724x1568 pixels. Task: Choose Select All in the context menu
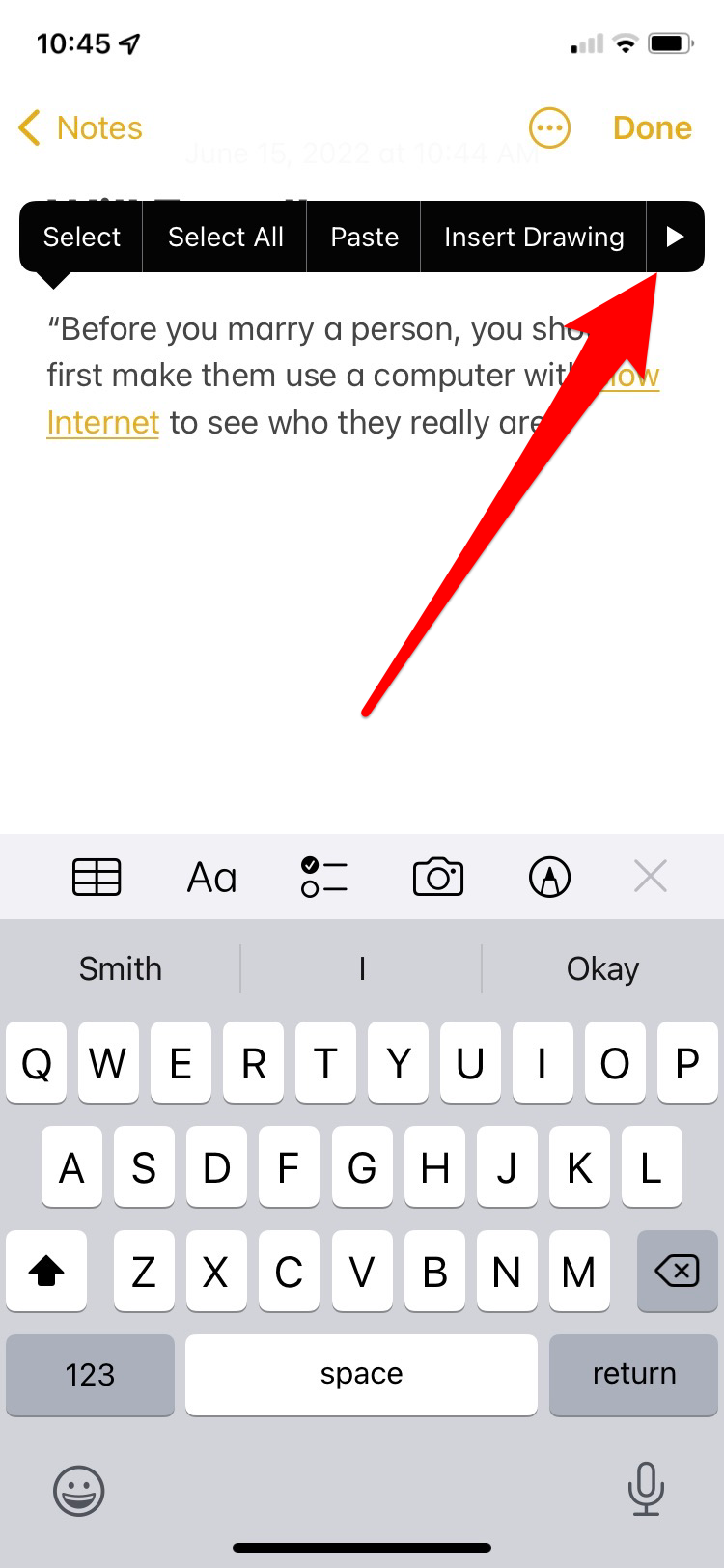point(225,237)
